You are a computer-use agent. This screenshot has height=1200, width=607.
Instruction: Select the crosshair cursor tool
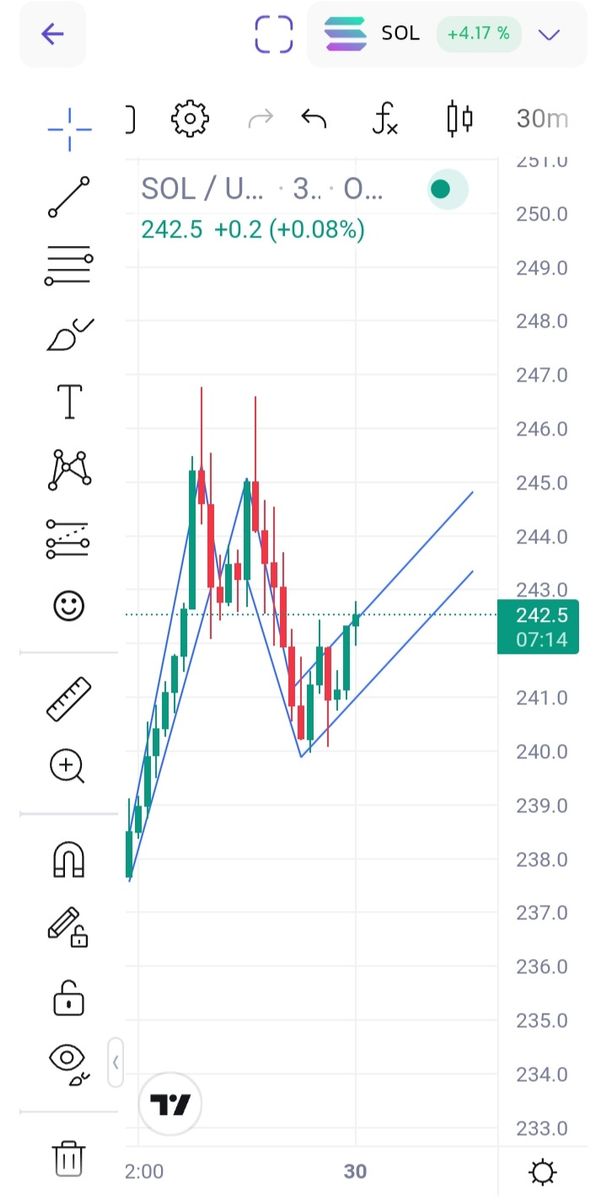(x=69, y=129)
